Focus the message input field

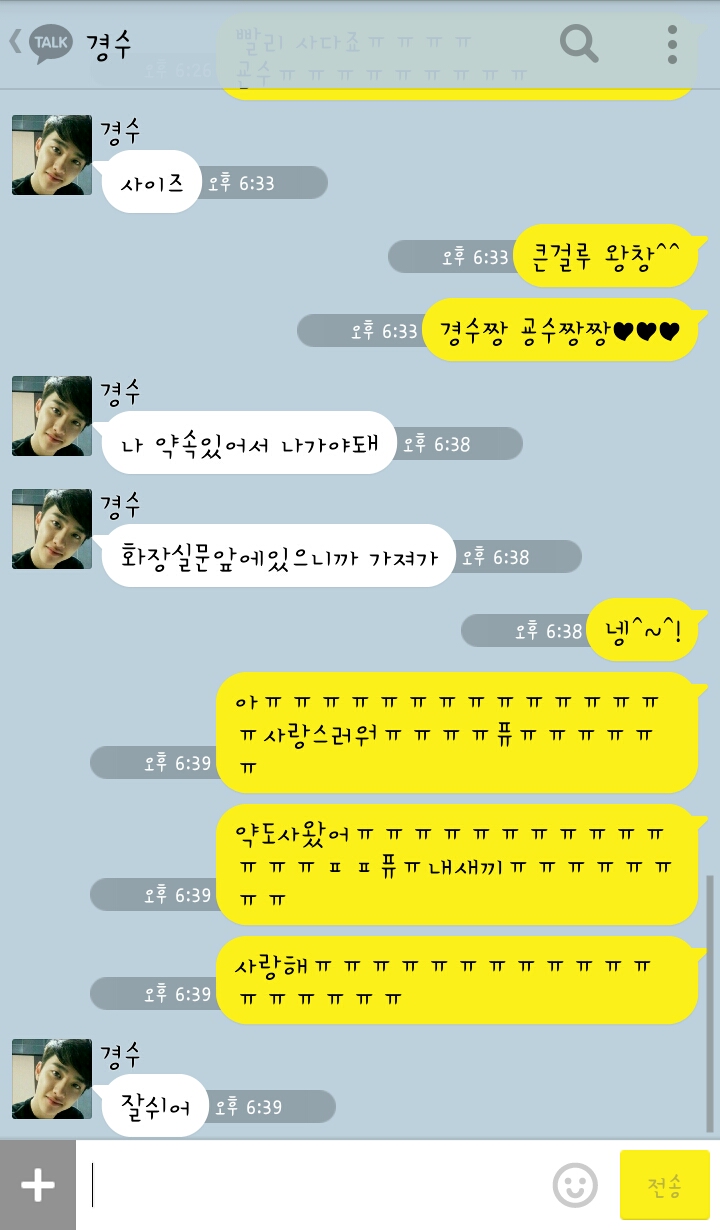pyautogui.click(x=315, y=1186)
